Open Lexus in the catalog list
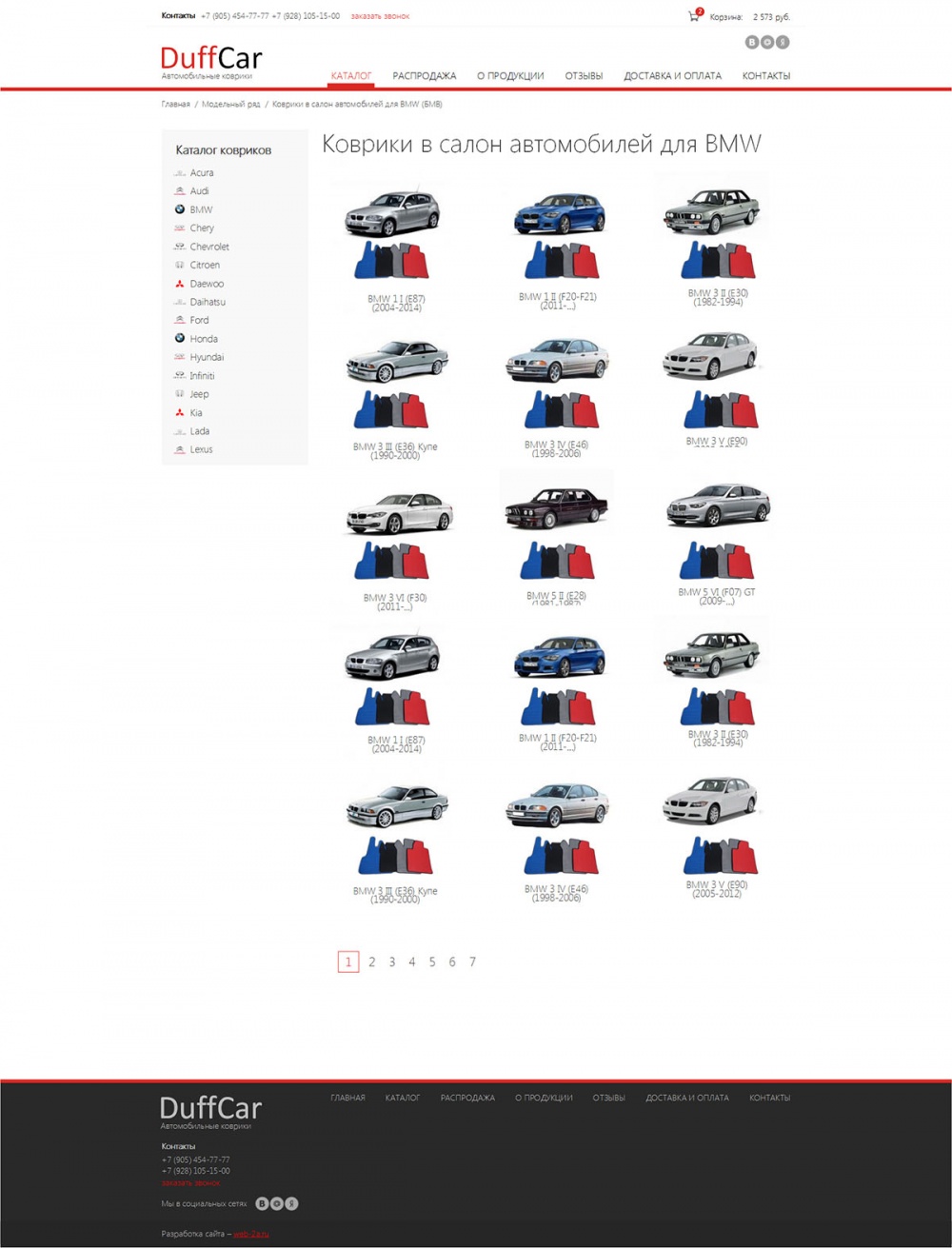The width and height of the screenshot is (952, 1248). (x=201, y=449)
